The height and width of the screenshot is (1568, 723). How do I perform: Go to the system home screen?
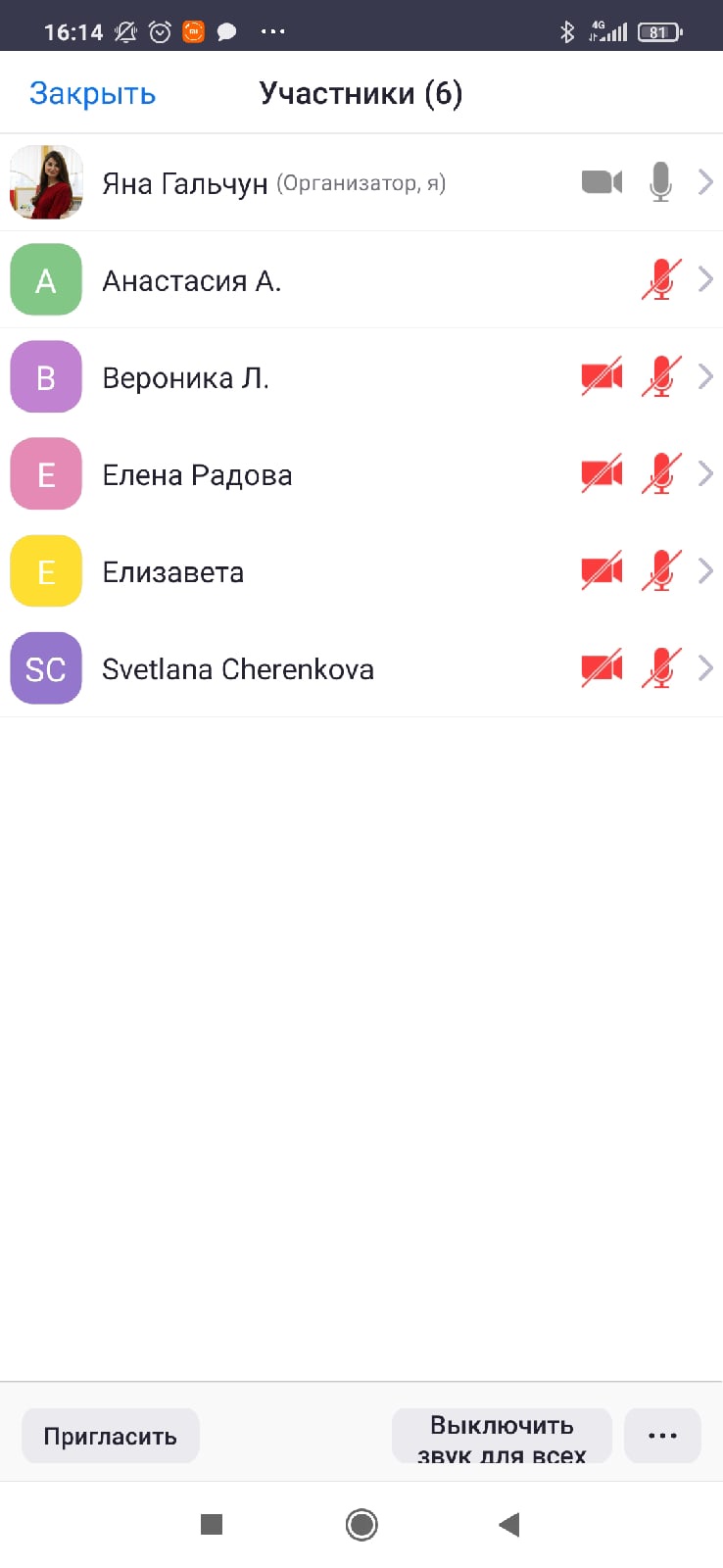coord(361,1524)
